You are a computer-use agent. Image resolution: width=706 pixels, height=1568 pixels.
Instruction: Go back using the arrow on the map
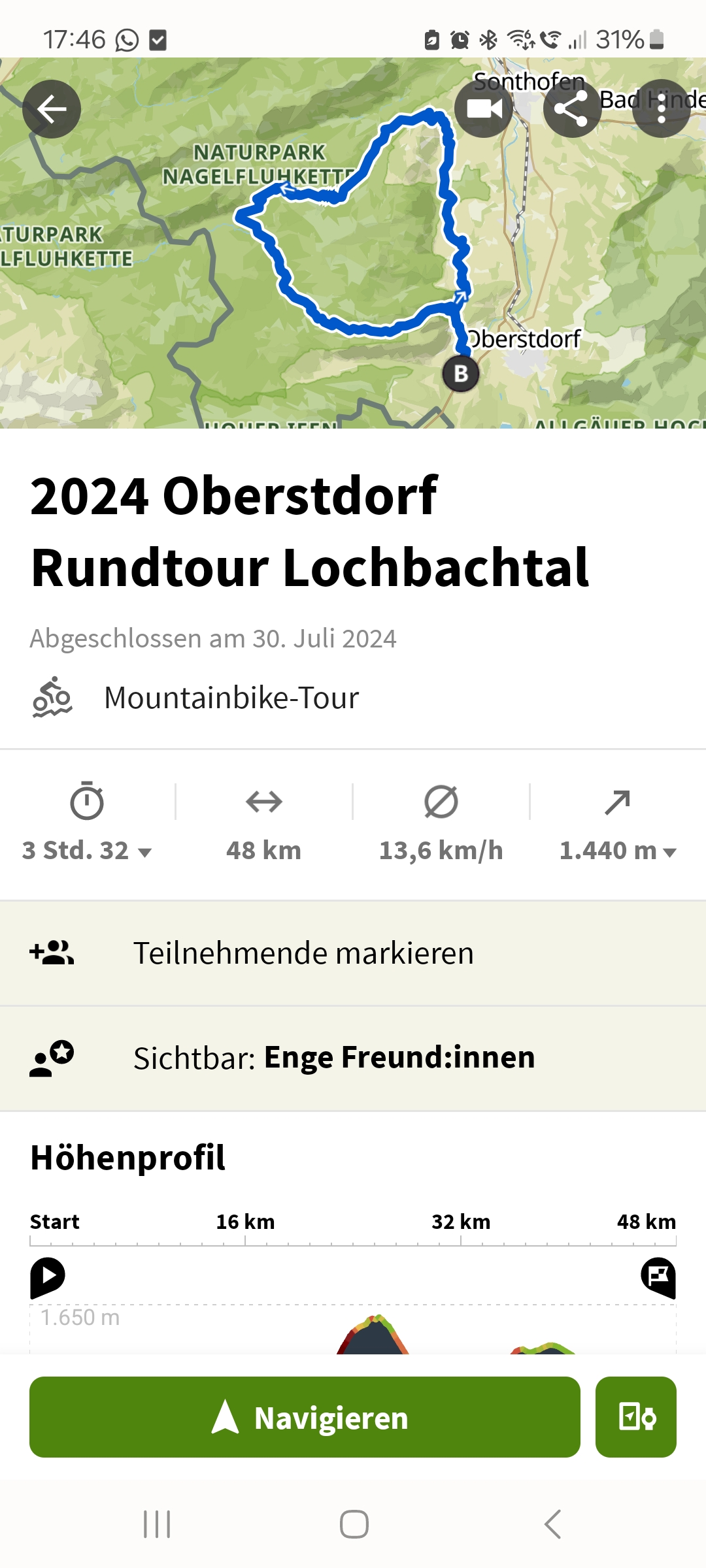click(x=52, y=109)
